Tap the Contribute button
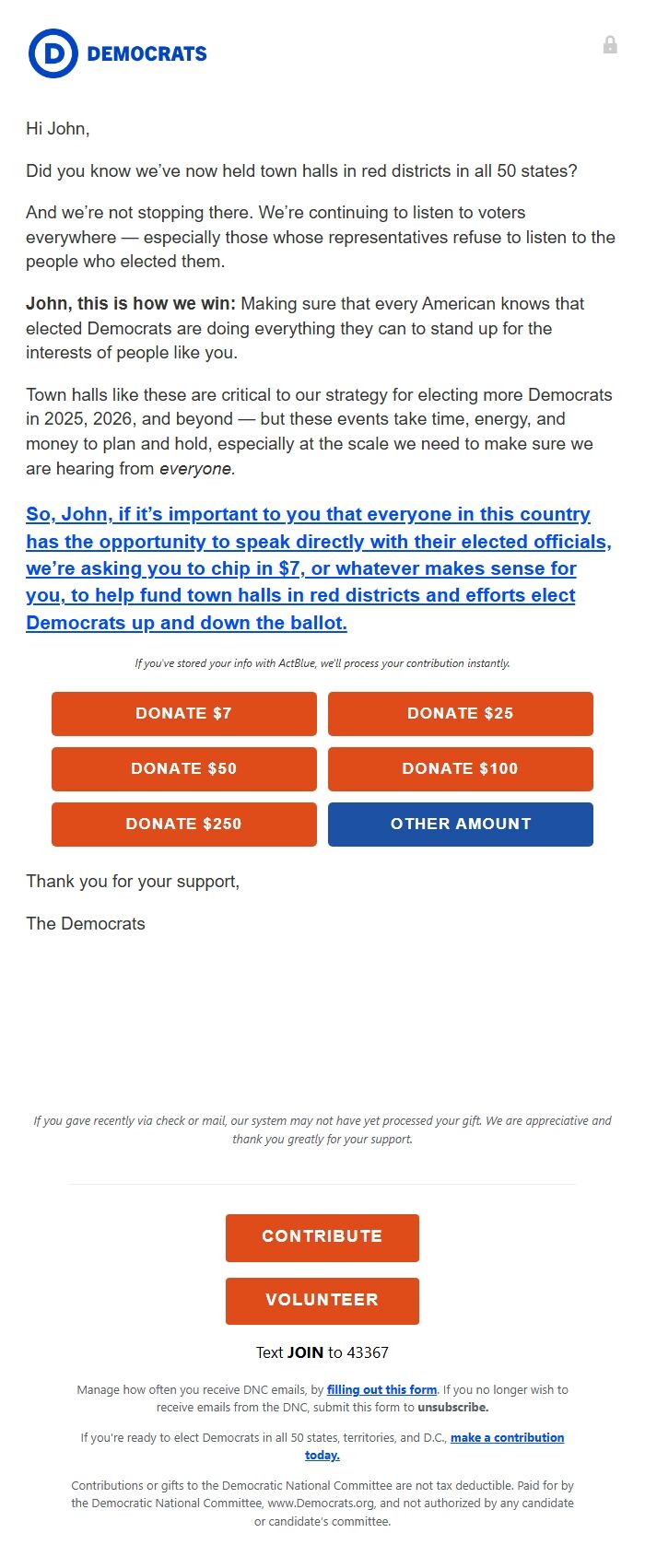The image size is (645, 1568). pyautogui.click(x=322, y=1237)
